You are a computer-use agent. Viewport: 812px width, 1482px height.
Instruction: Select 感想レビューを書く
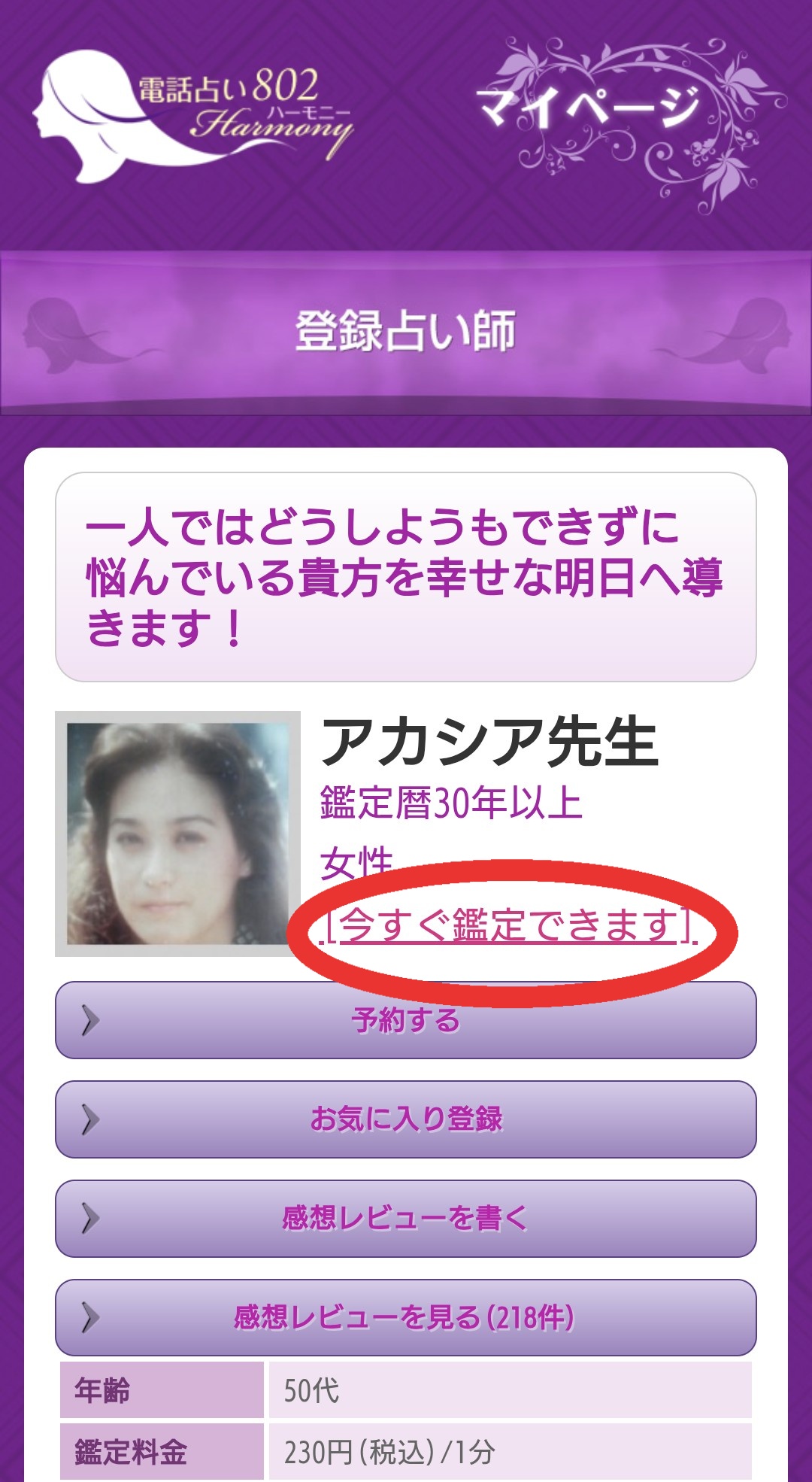[406, 1218]
